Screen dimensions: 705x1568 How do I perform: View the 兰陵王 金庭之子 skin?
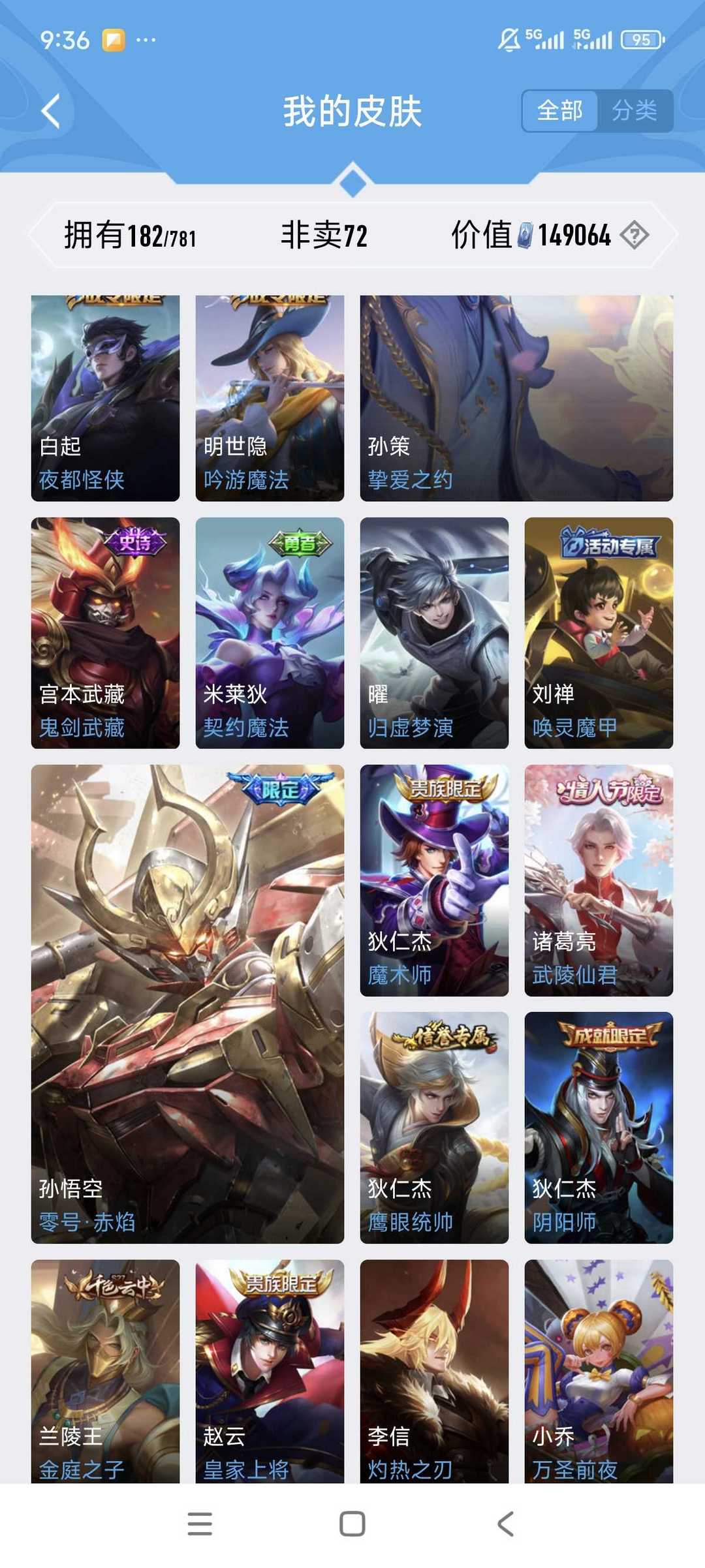pos(105,1371)
